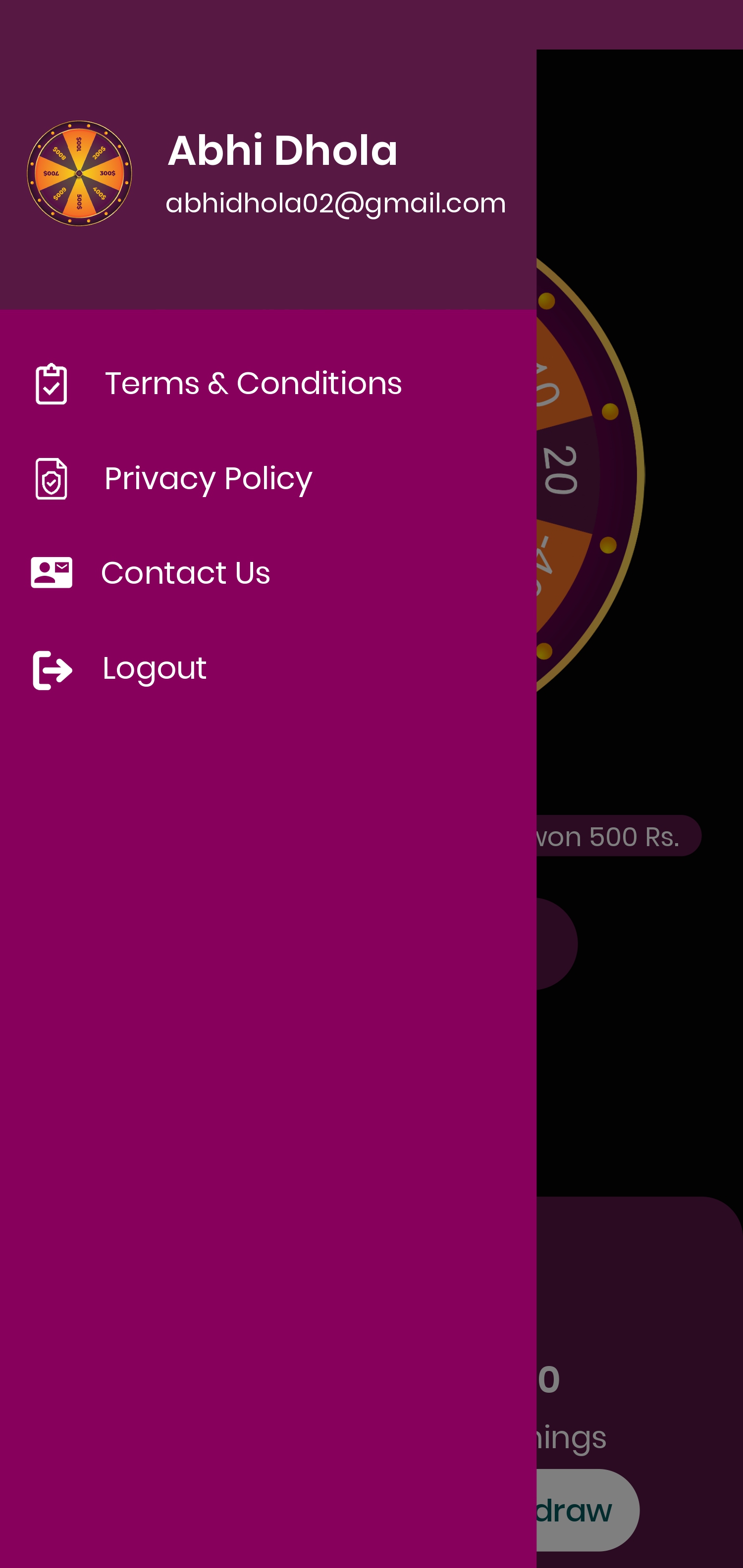Go to Contact Us
This screenshot has height=1568, width=743.
pyautogui.click(x=186, y=573)
